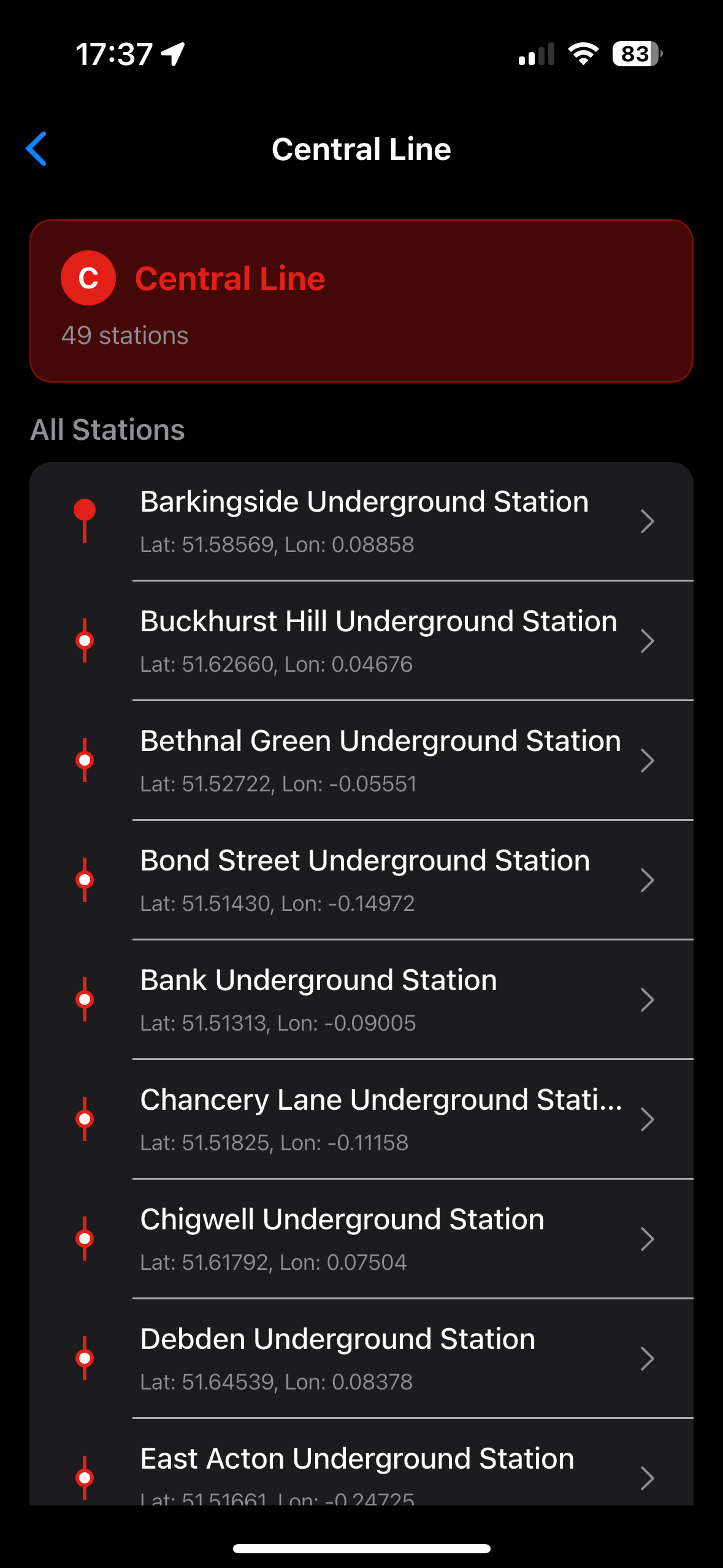The width and height of the screenshot is (723, 1568).
Task: Select Bethnal Green Underground Station
Action: click(x=380, y=760)
